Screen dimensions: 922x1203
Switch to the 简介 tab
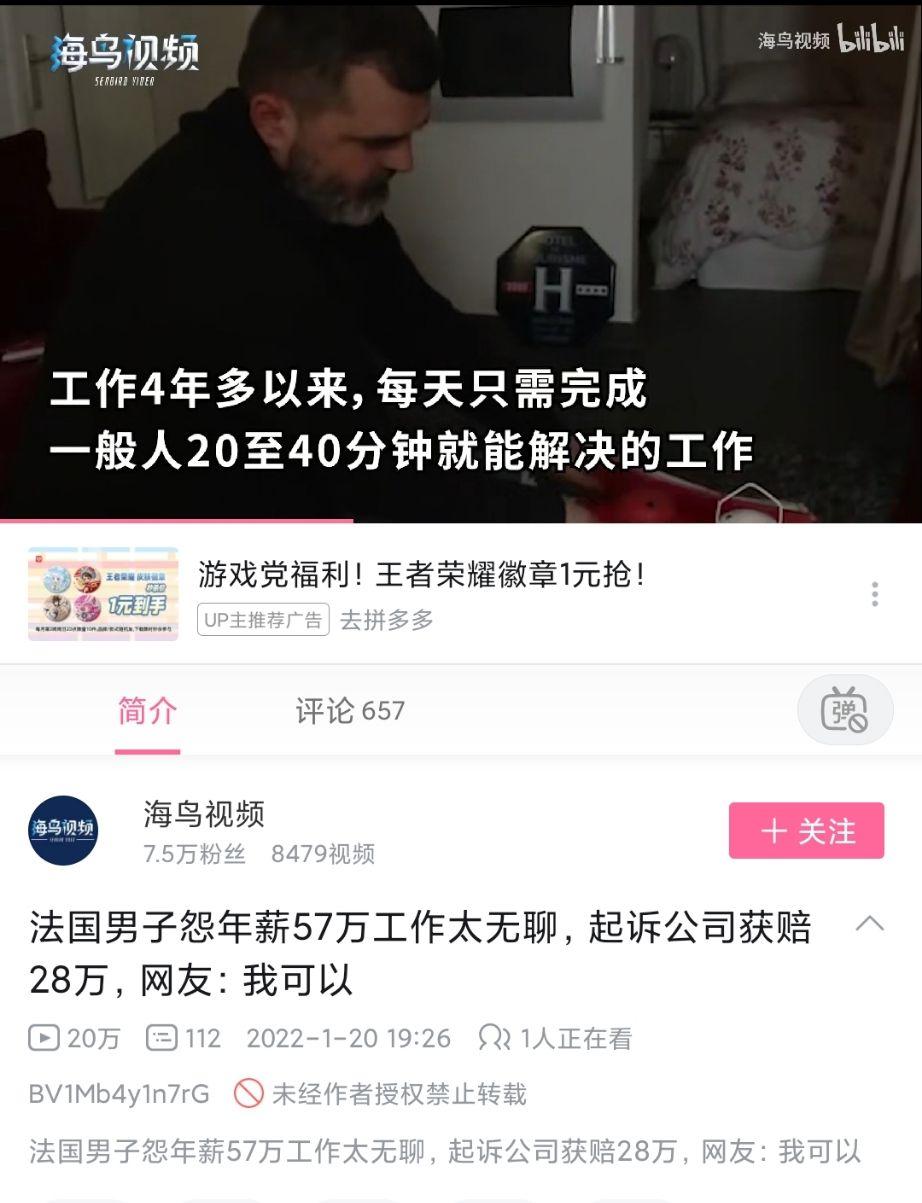pyautogui.click(x=147, y=711)
